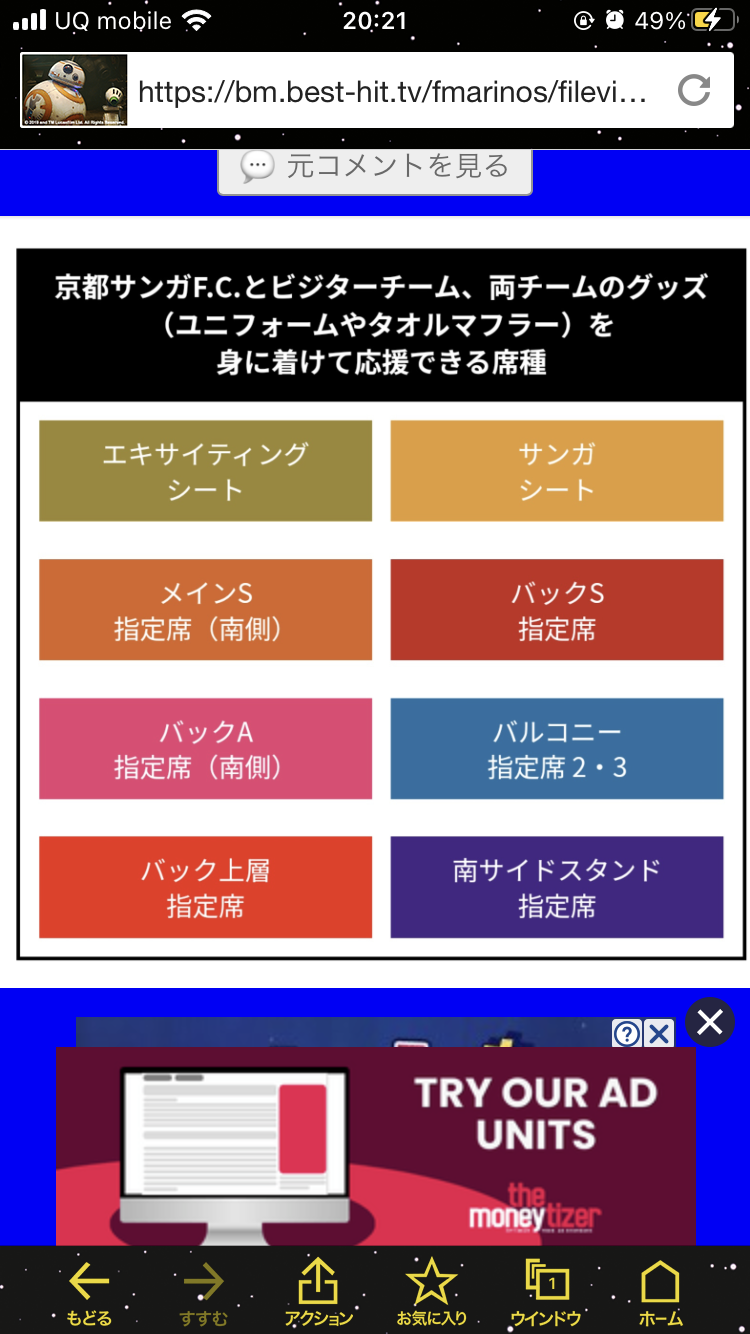Open the ad info question mark icon
Image resolution: width=750 pixels, height=1334 pixels.
(627, 1033)
